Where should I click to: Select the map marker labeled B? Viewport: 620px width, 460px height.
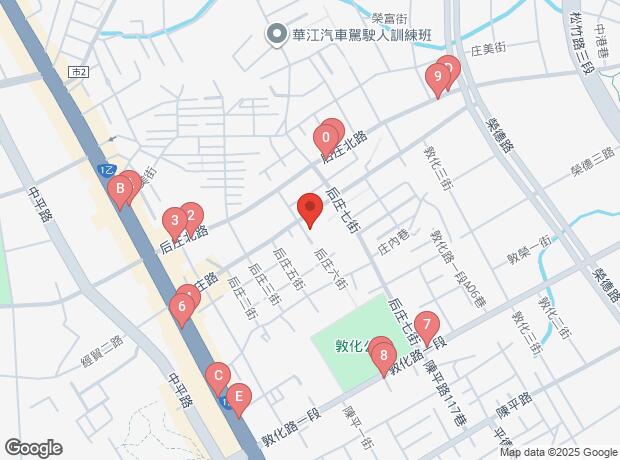click(x=120, y=188)
